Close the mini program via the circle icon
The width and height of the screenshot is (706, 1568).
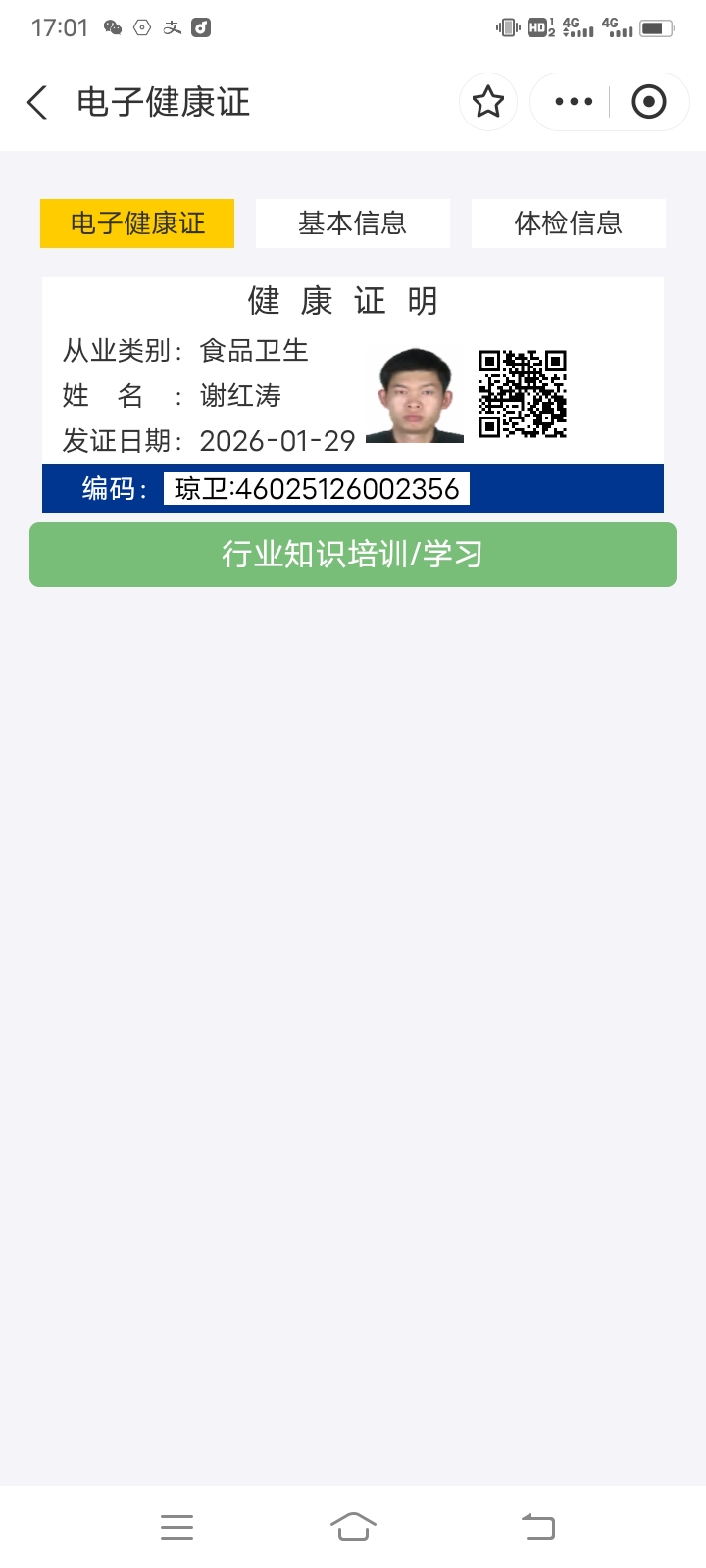(x=649, y=102)
